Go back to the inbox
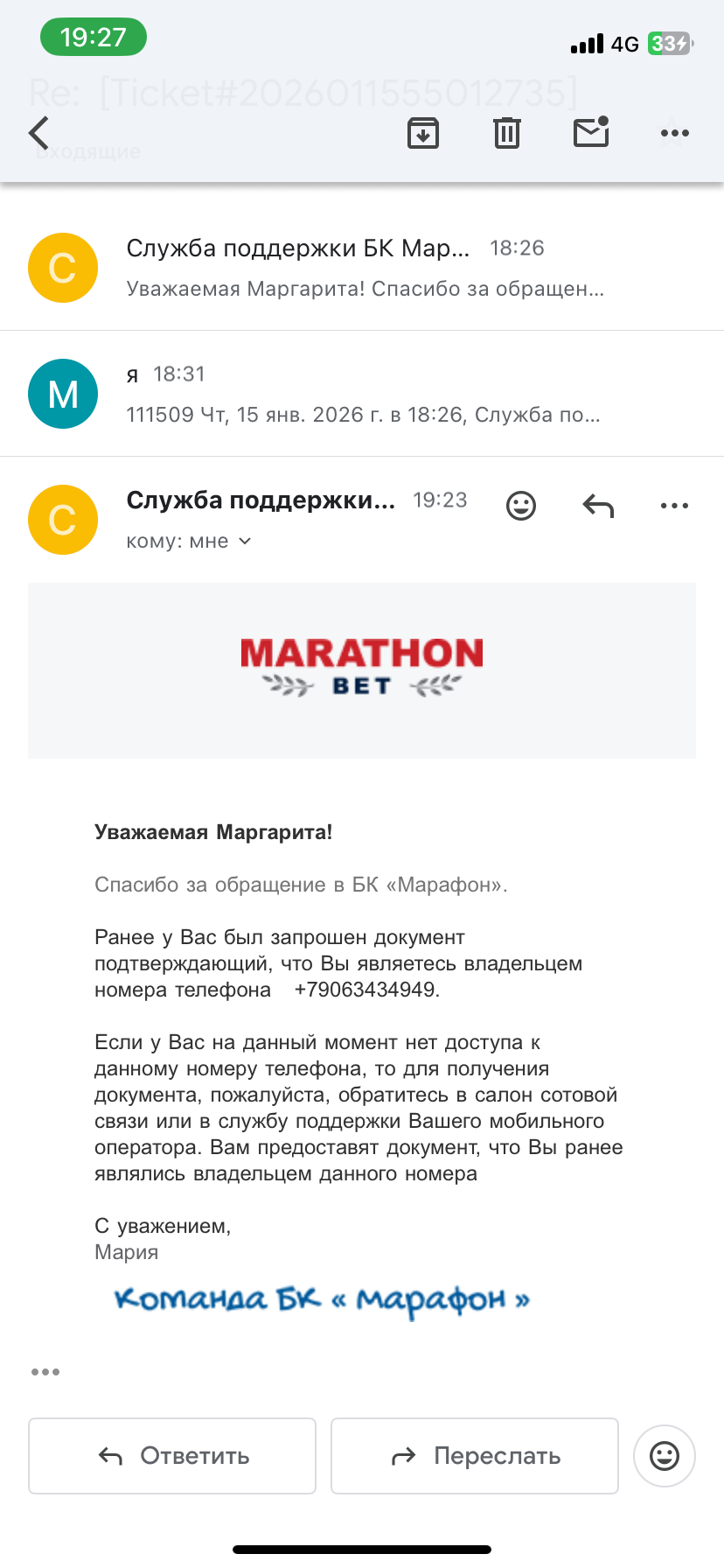The image size is (724, 1568). pyautogui.click(x=39, y=133)
